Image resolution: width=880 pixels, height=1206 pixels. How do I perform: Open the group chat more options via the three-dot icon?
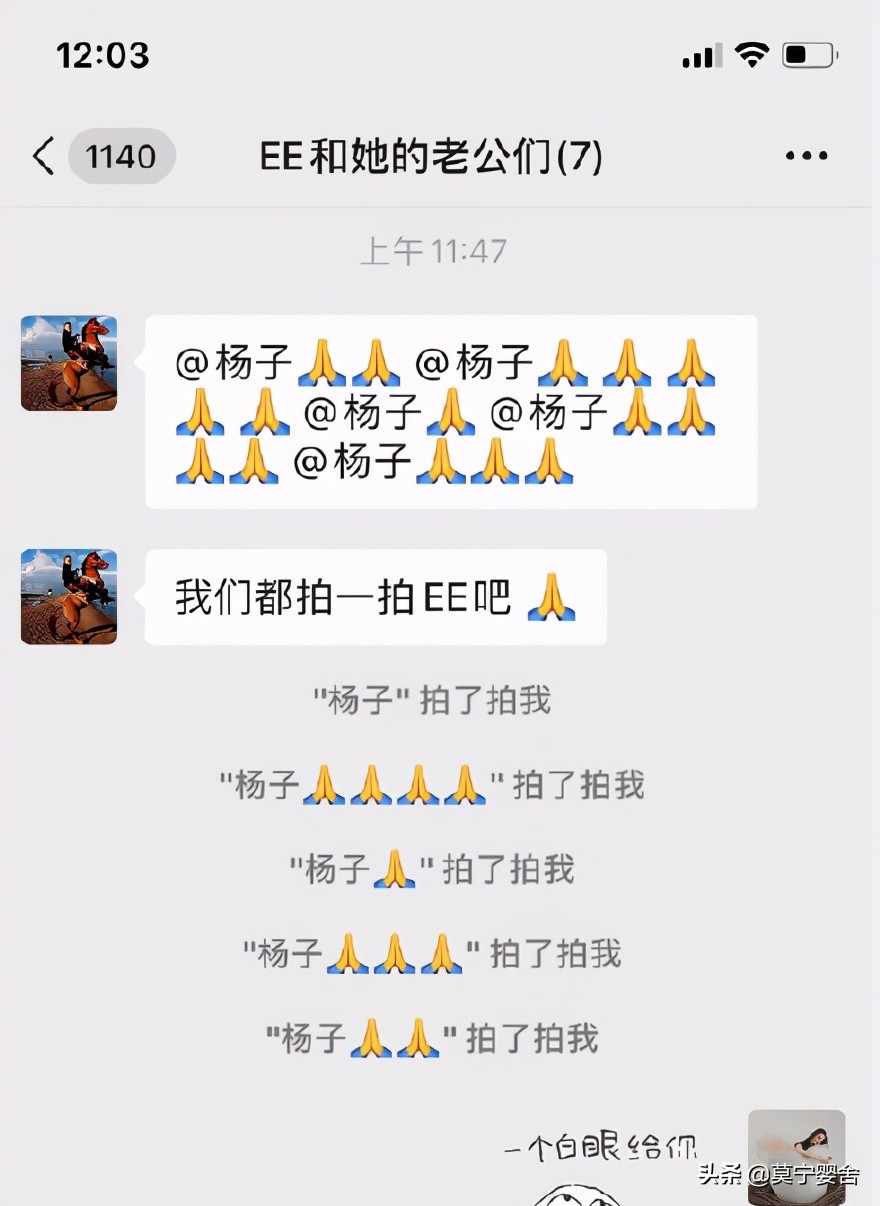pos(806,155)
